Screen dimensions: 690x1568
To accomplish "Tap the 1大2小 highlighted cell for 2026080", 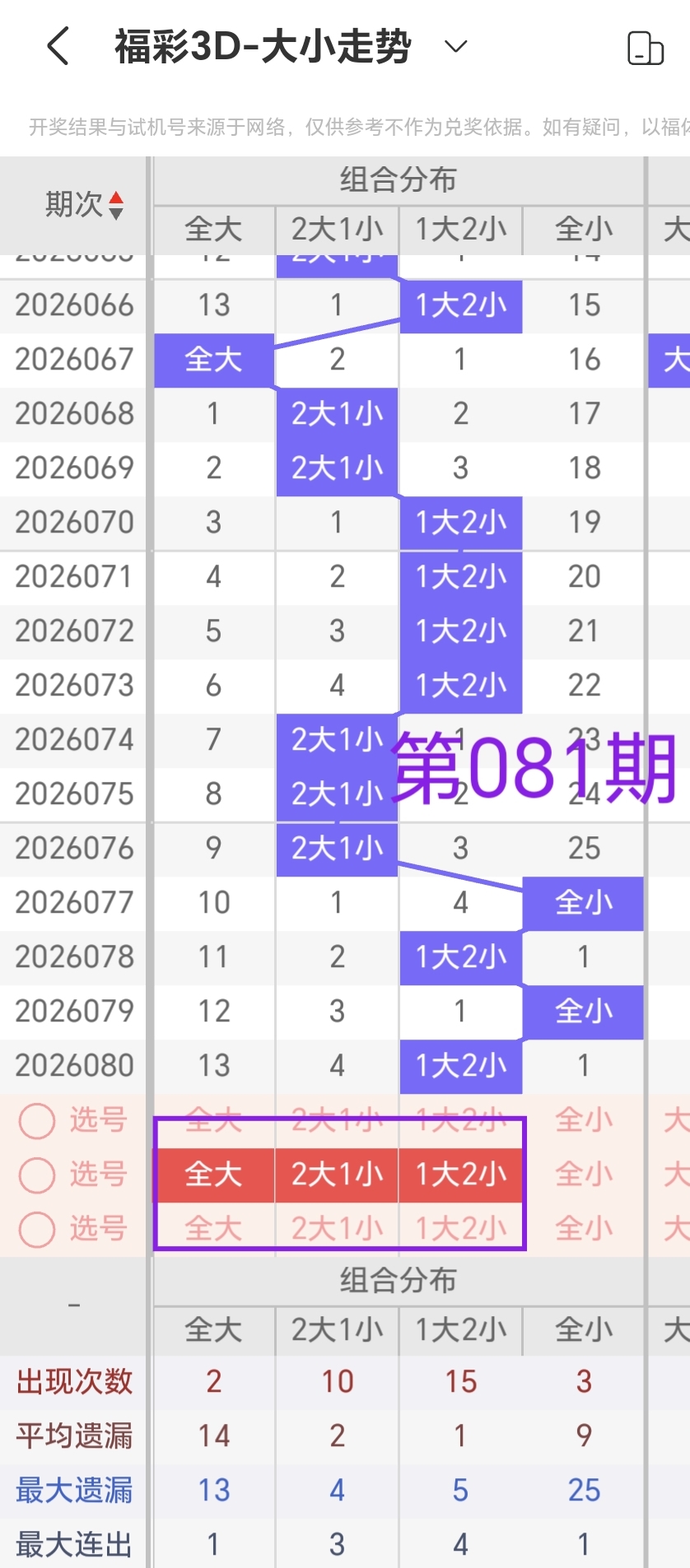I will [460, 1066].
